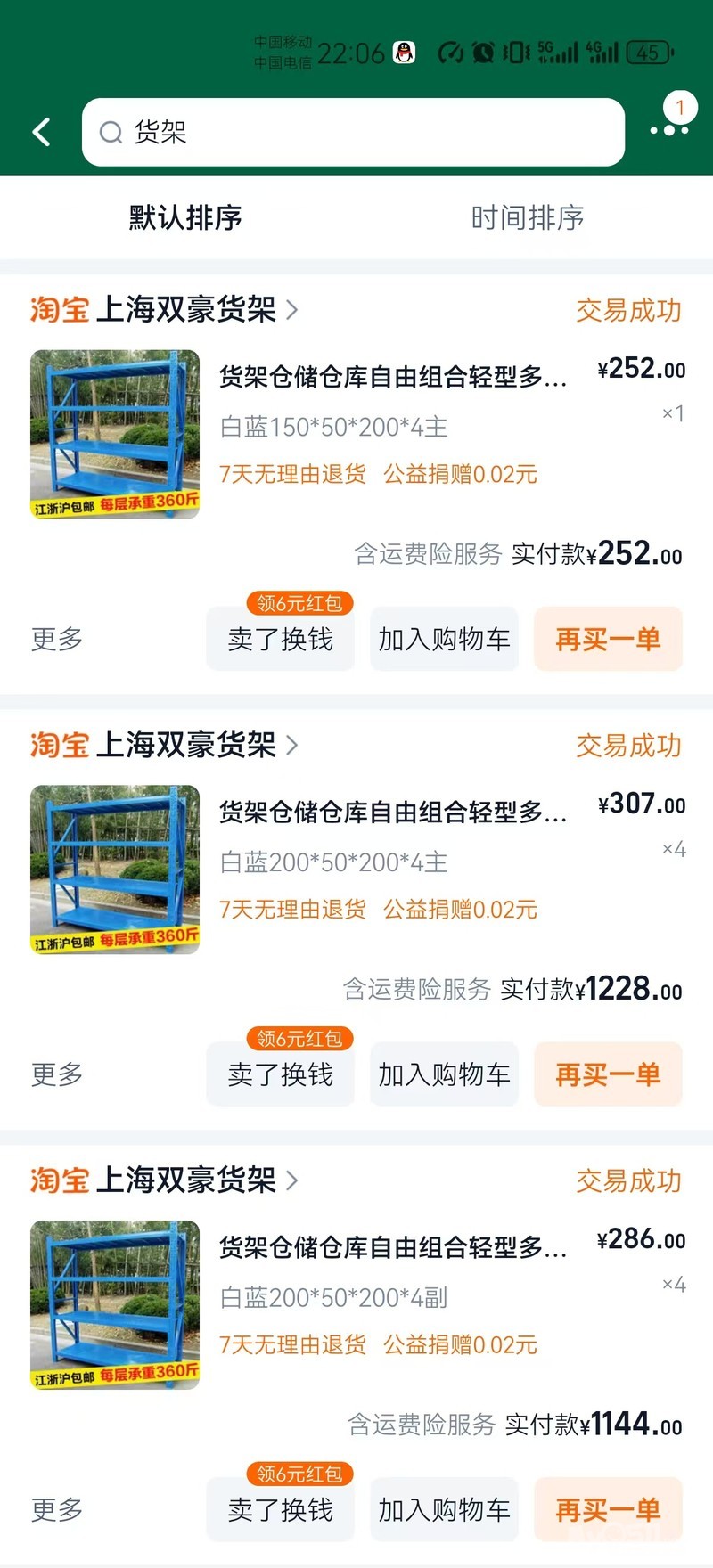Tap 加入购物车 for the ¥1144.00 order

(444, 1510)
